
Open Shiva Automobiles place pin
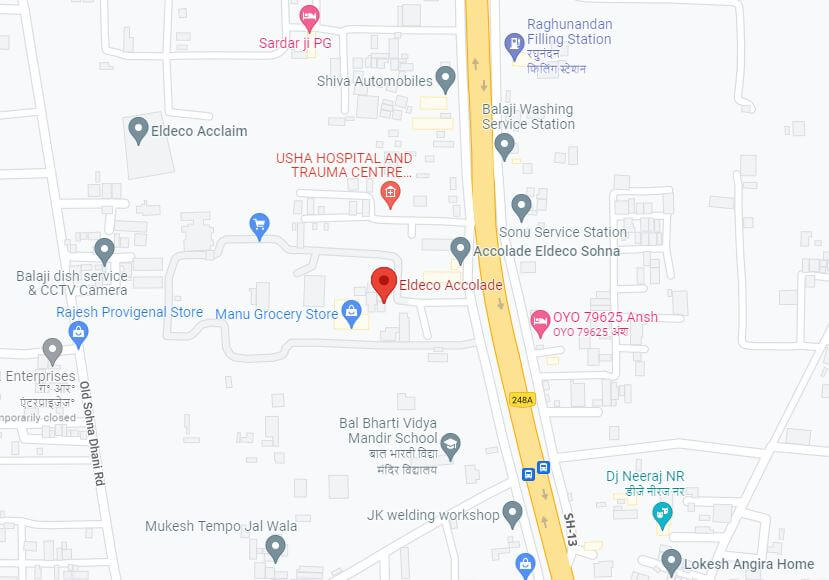pos(446,78)
